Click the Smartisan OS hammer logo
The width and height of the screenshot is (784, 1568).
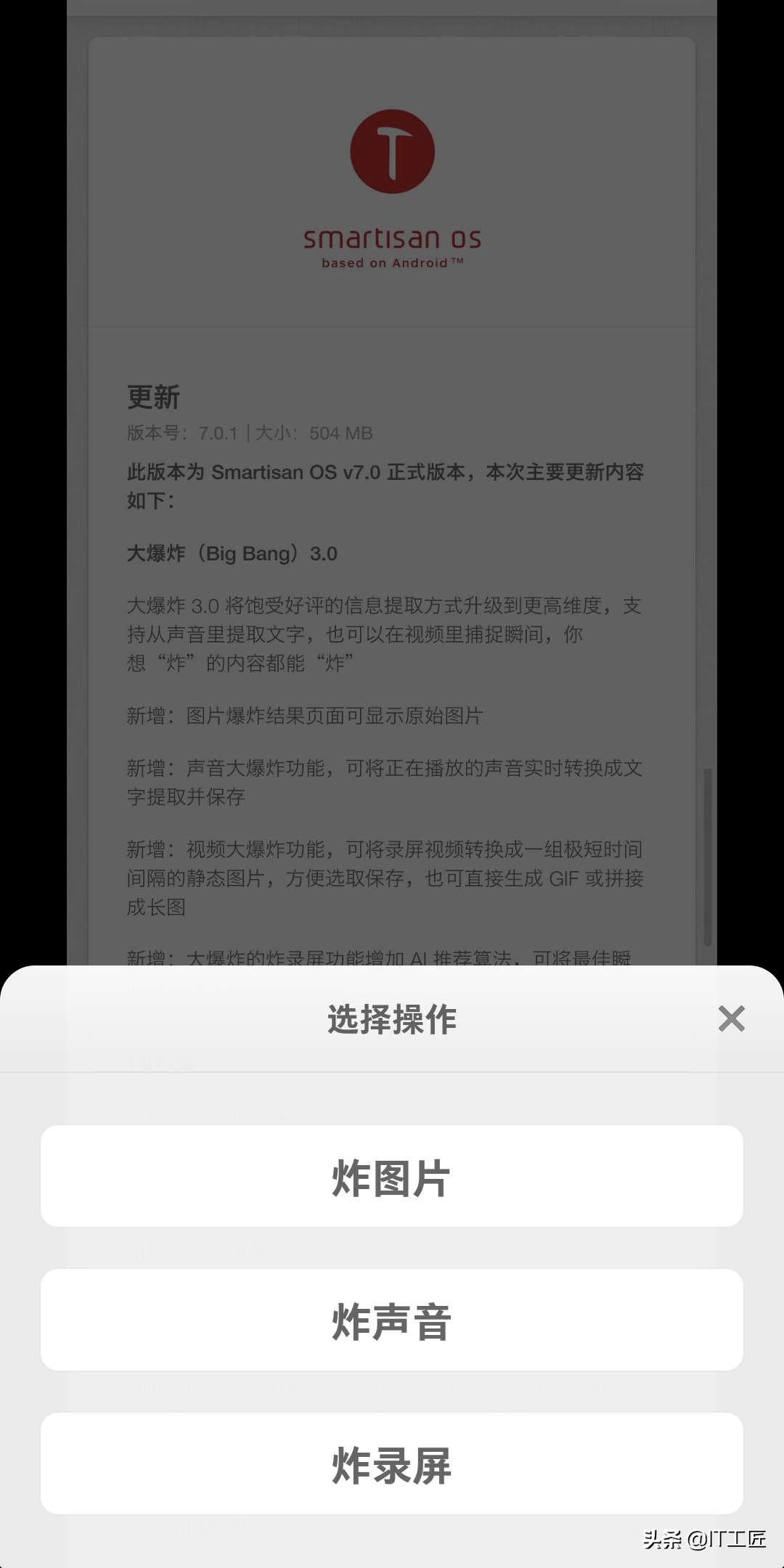tap(392, 152)
